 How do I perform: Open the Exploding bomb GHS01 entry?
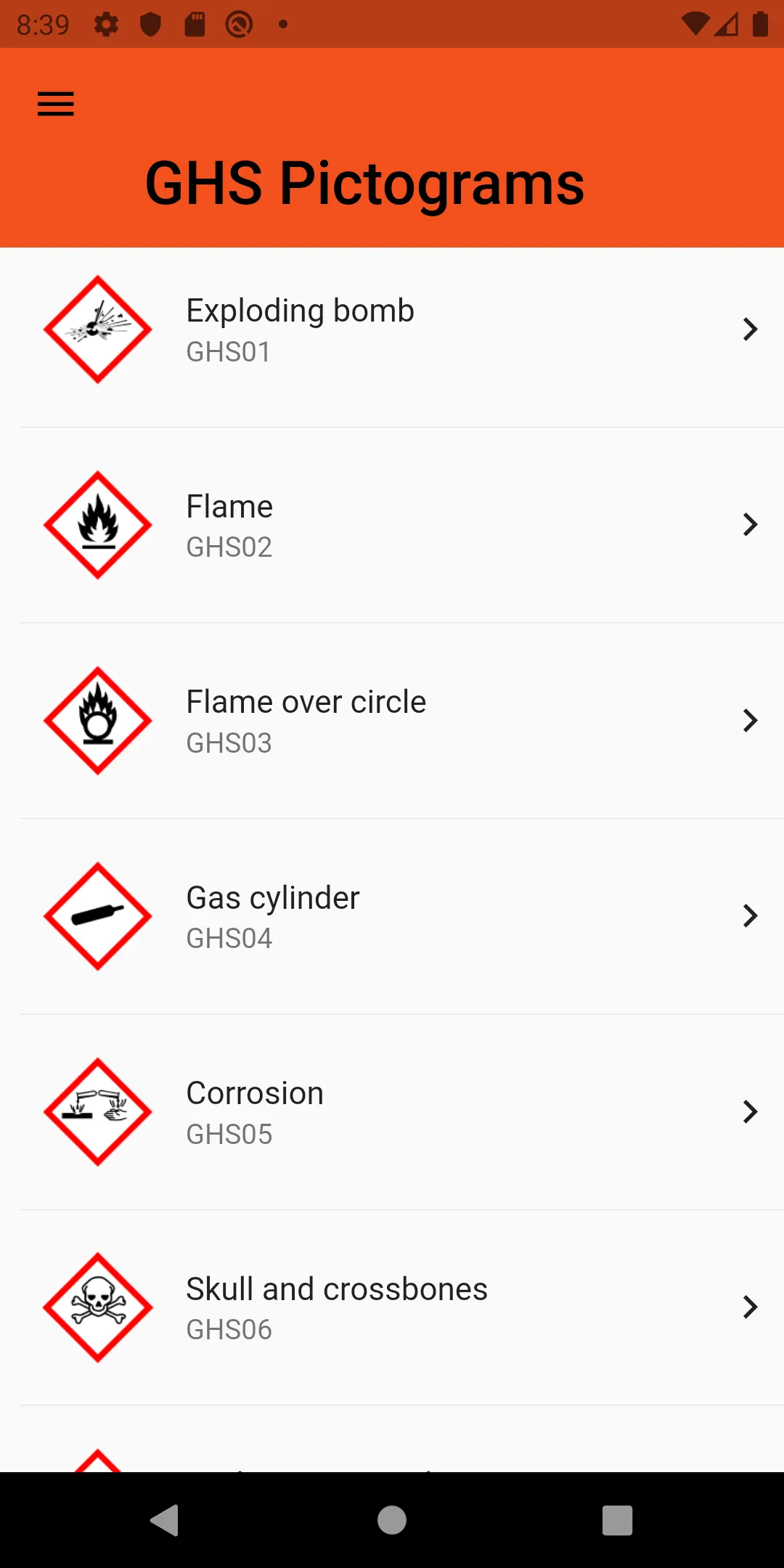(392, 330)
